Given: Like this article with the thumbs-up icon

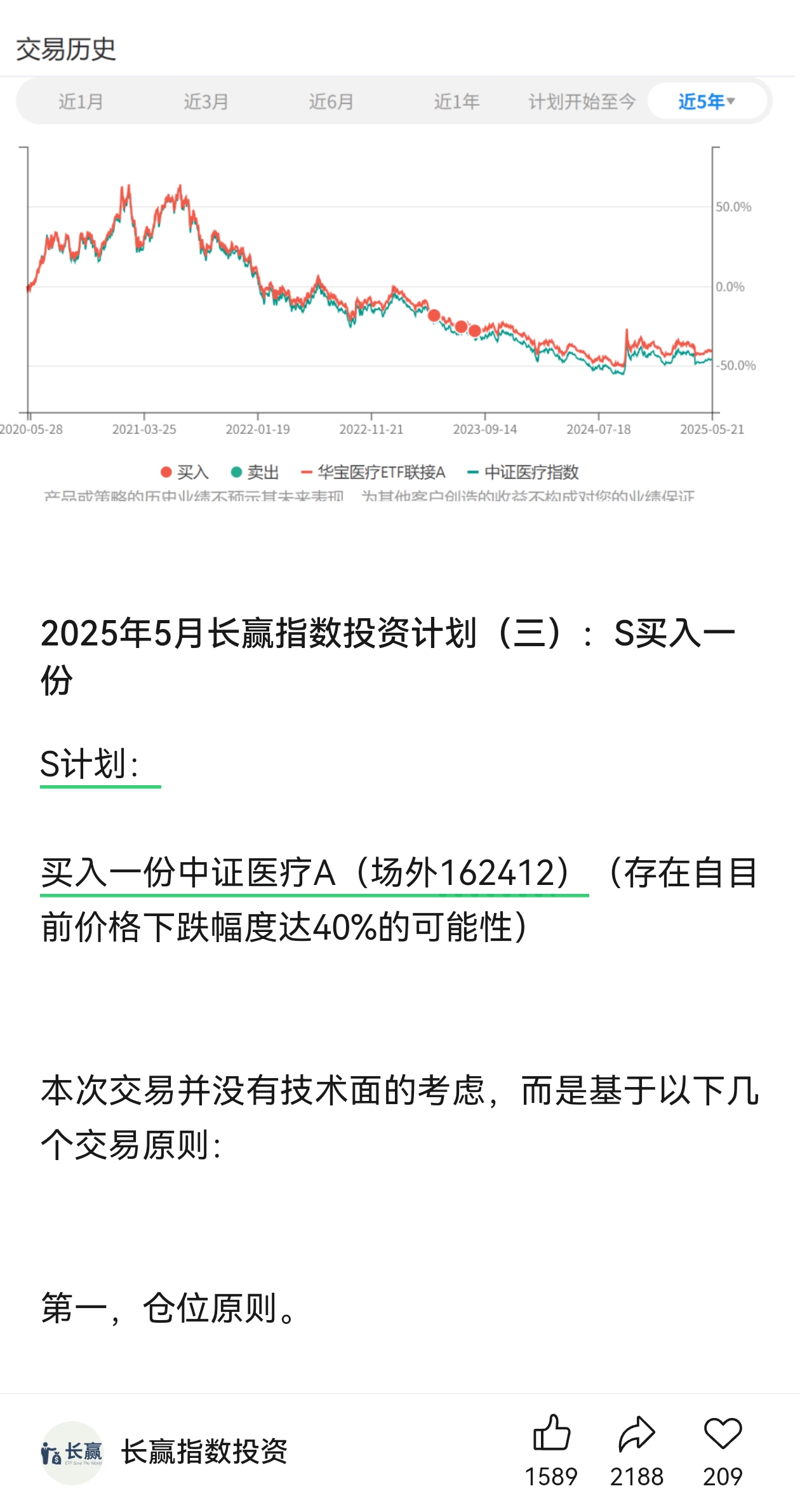Looking at the screenshot, I should coord(551,1434).
